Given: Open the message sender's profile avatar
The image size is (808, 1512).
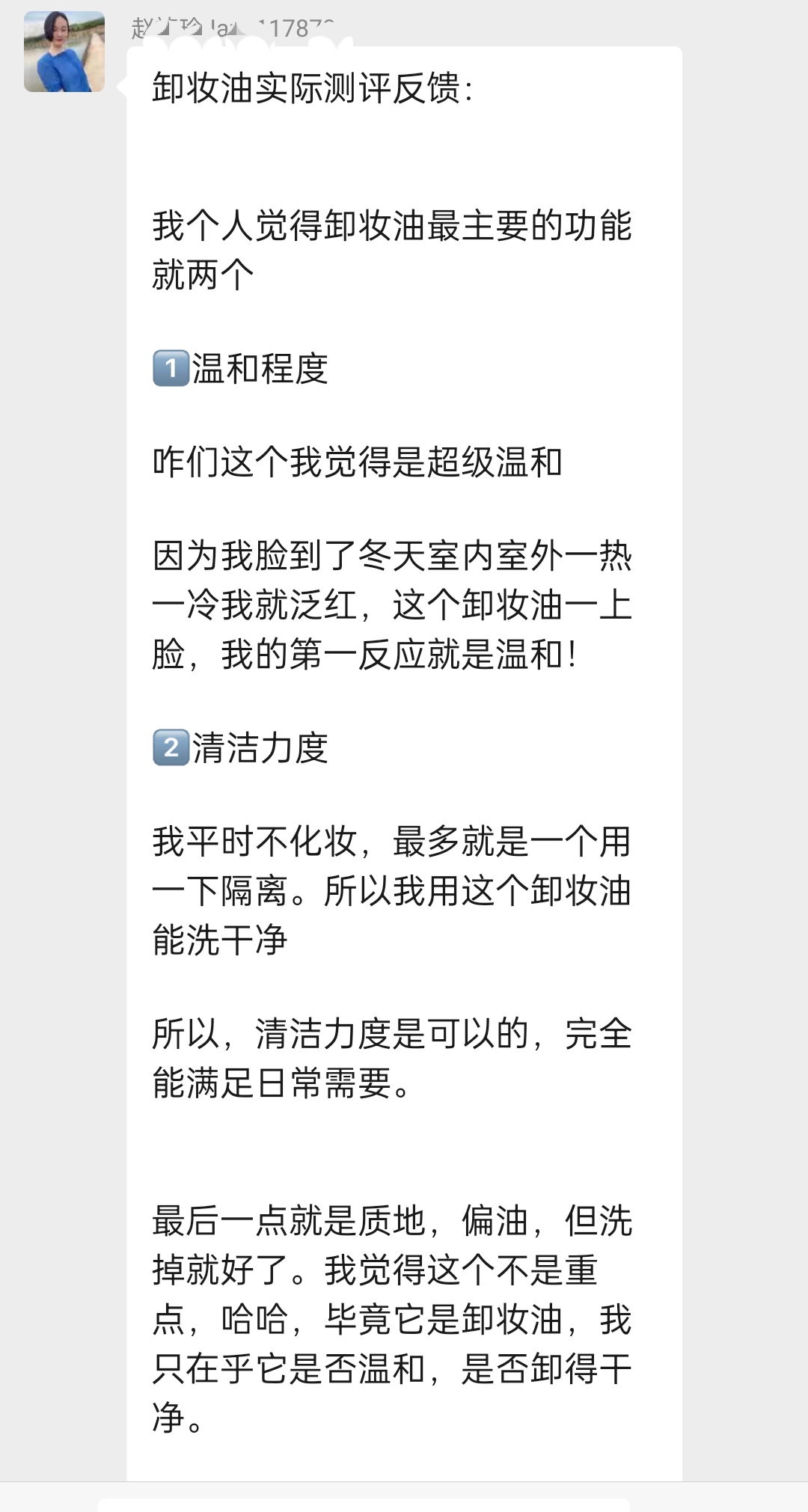Looking at the screenshot, I should click(64, 52).
